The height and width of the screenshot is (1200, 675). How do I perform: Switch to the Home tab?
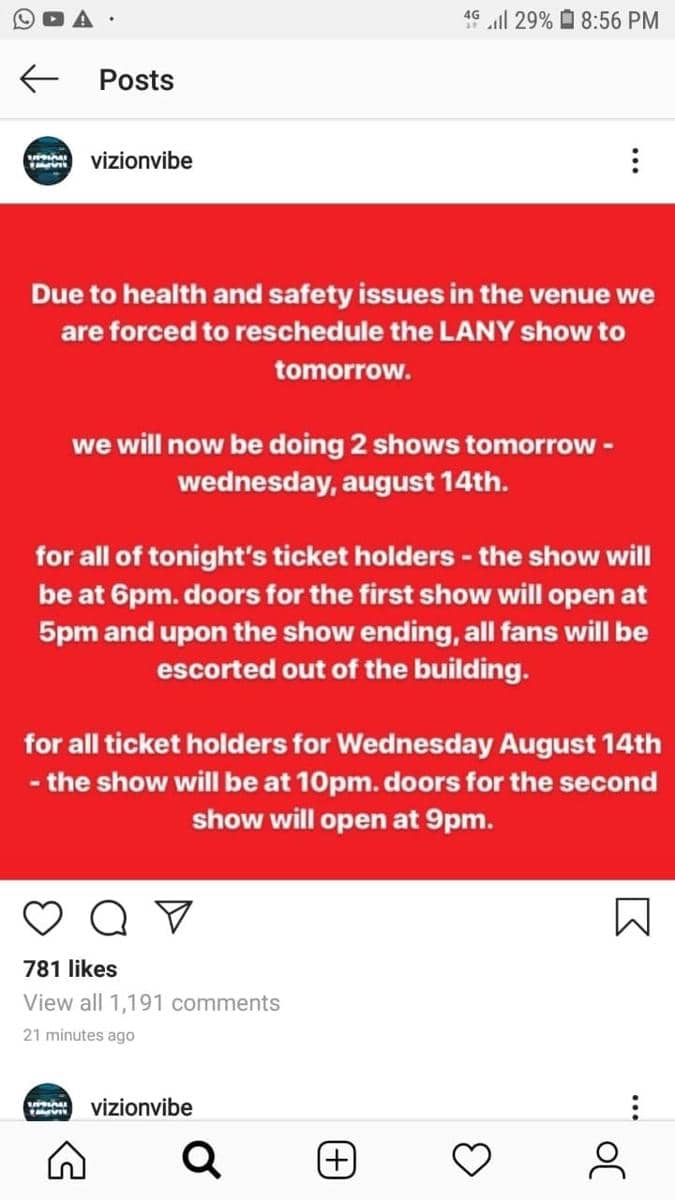tap(68, 1160)
